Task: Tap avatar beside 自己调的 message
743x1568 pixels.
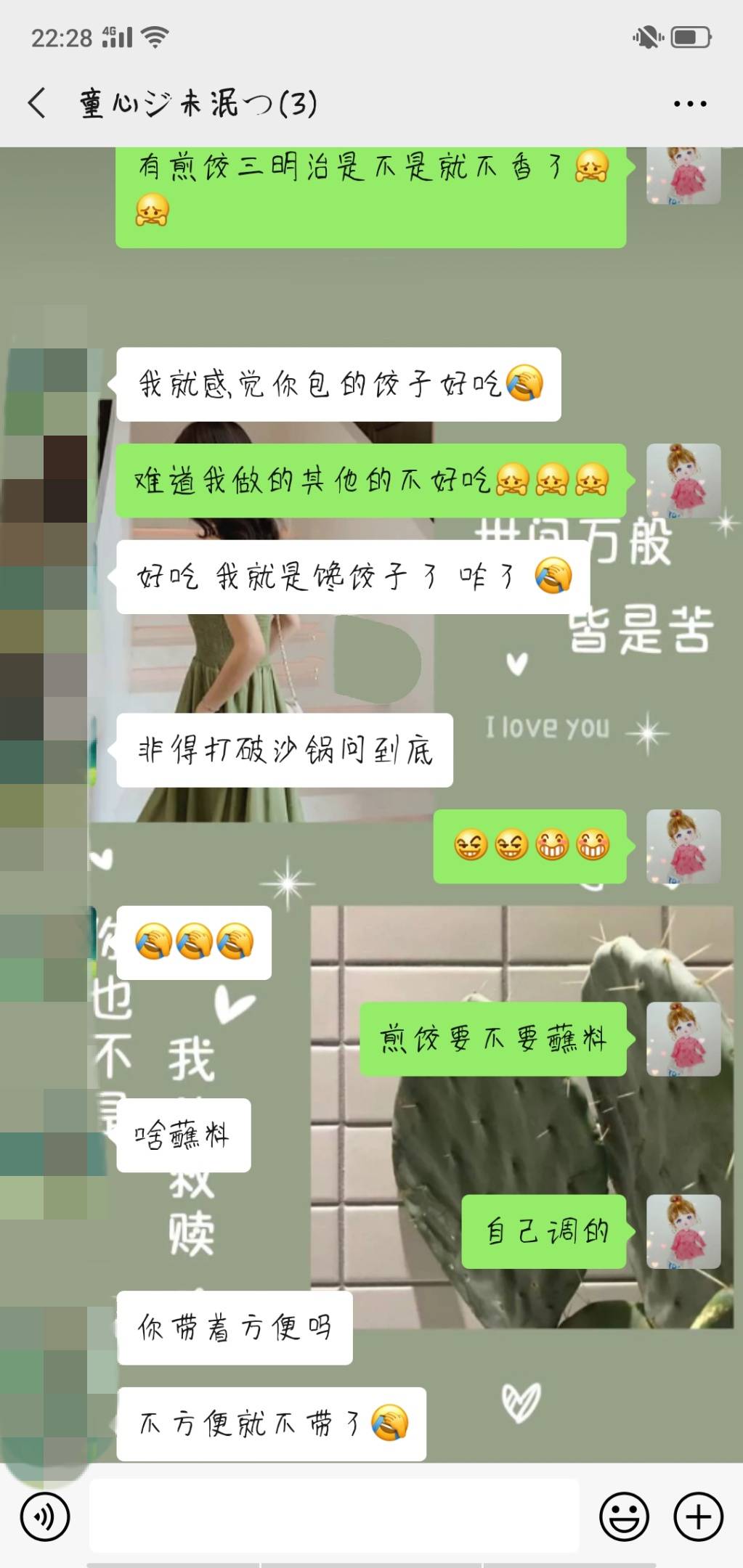Action: click(x=683, y=1231)
